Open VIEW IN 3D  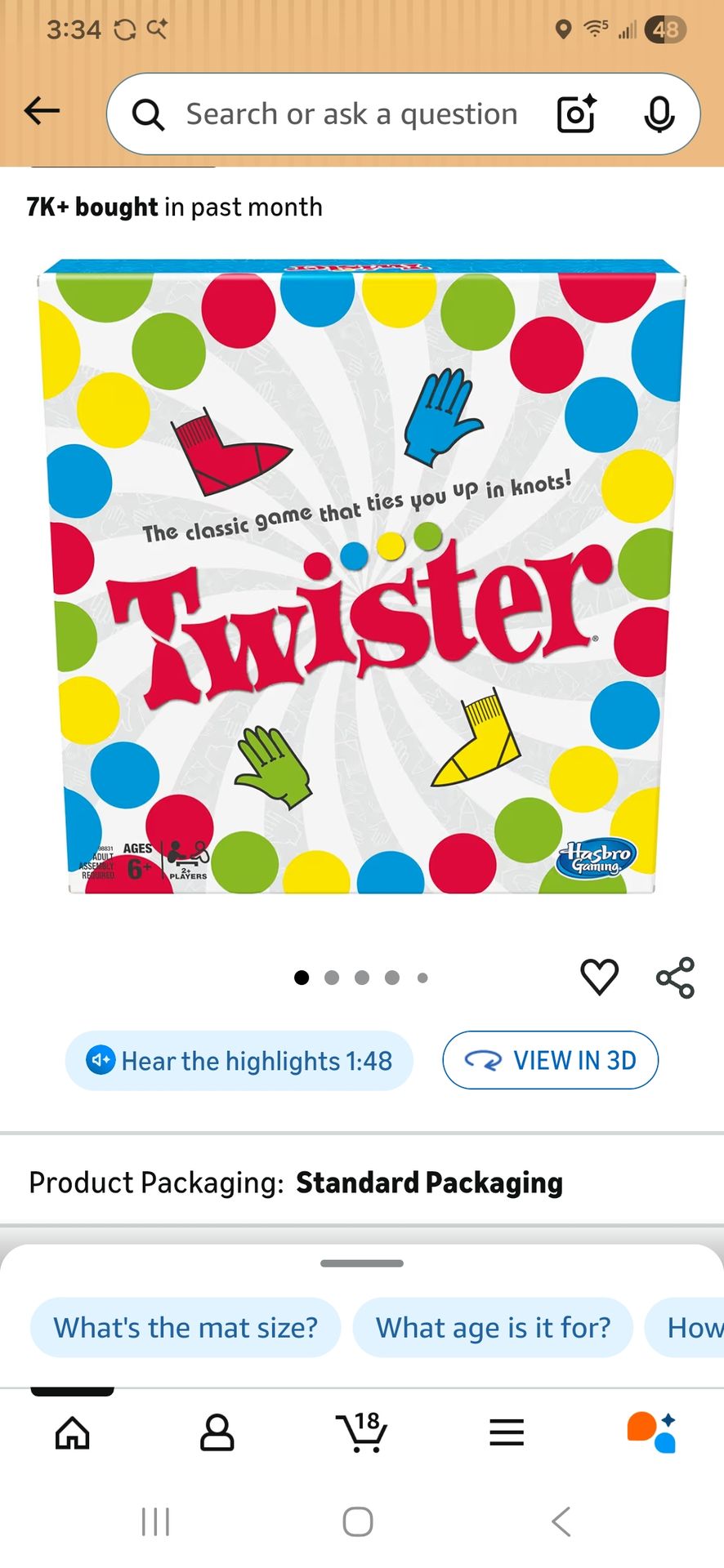(550, 1060)
